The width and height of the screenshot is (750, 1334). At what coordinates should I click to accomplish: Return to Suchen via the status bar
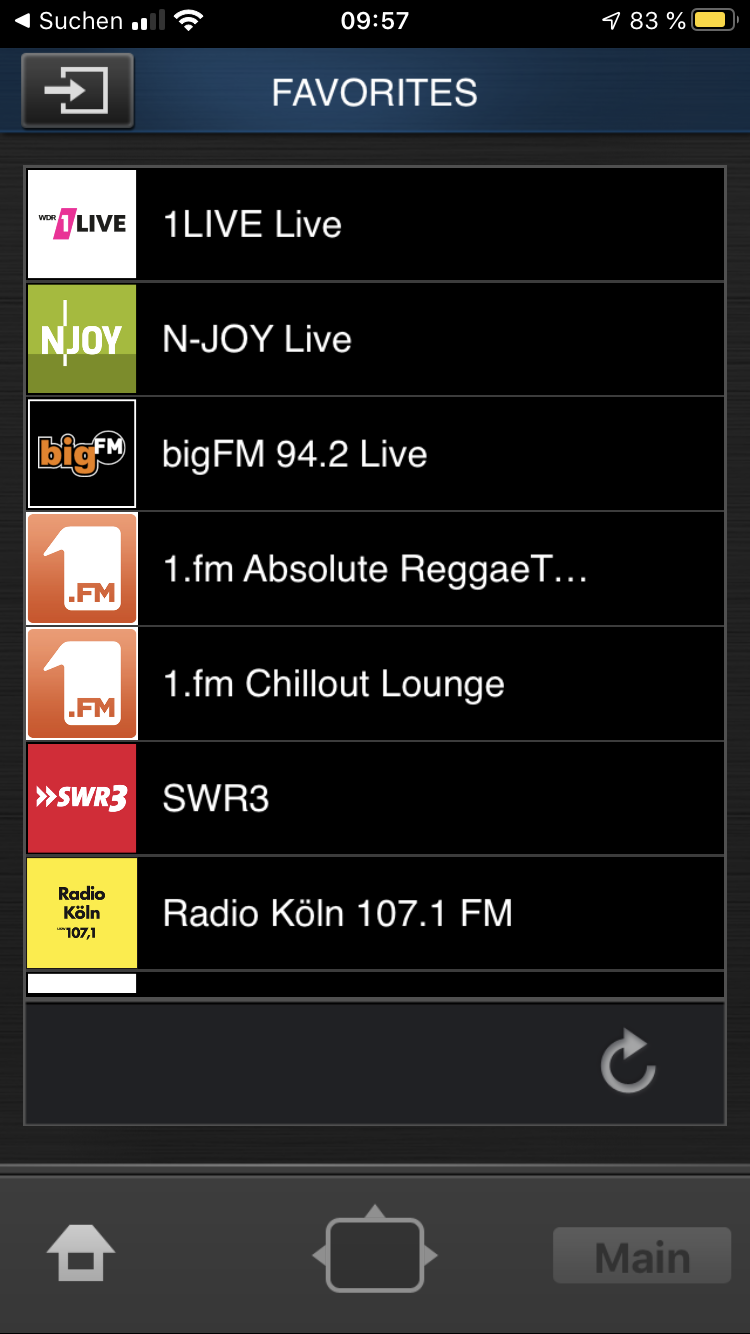pos(68,21)
